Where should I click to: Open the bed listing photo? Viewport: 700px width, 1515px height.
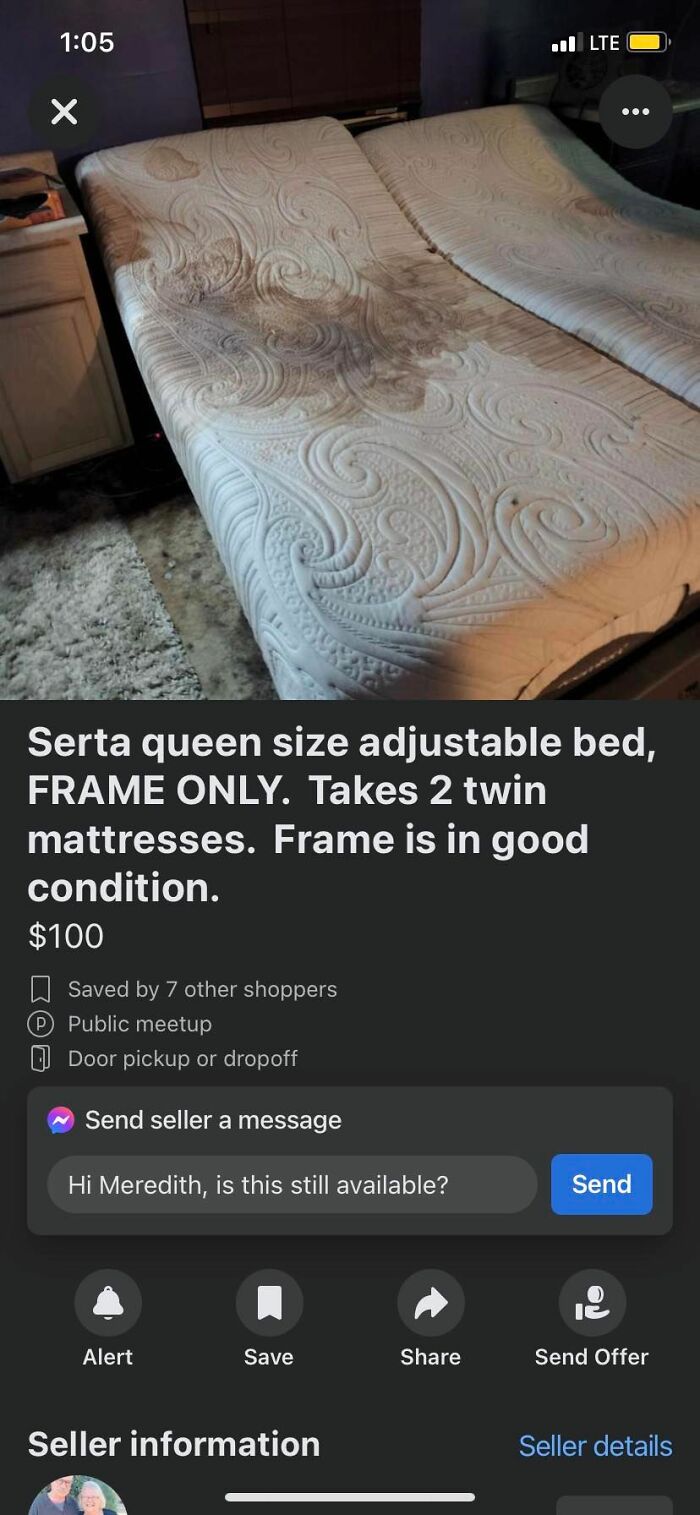(x=350, y=400)
